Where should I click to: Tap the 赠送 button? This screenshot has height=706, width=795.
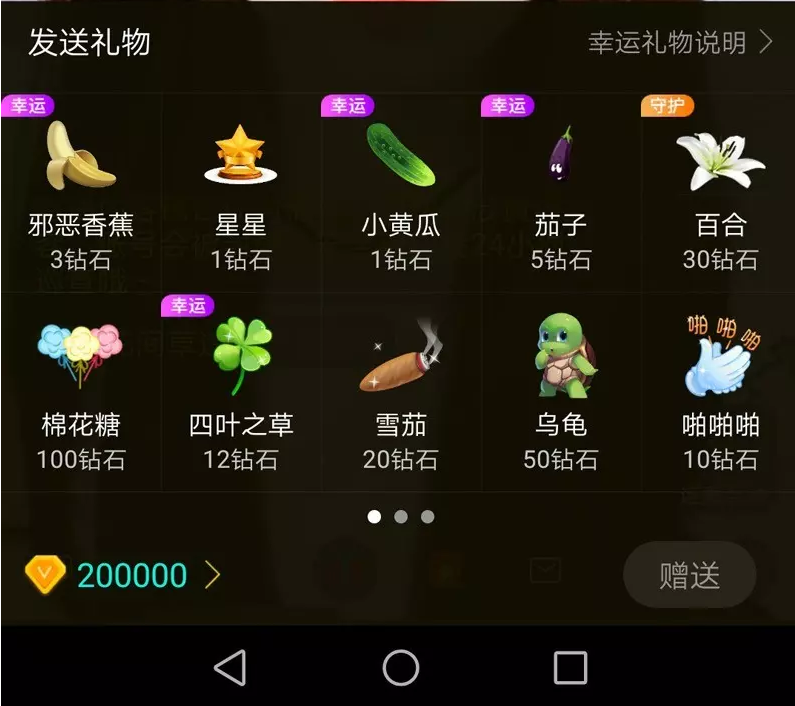[x=689, y=575]
